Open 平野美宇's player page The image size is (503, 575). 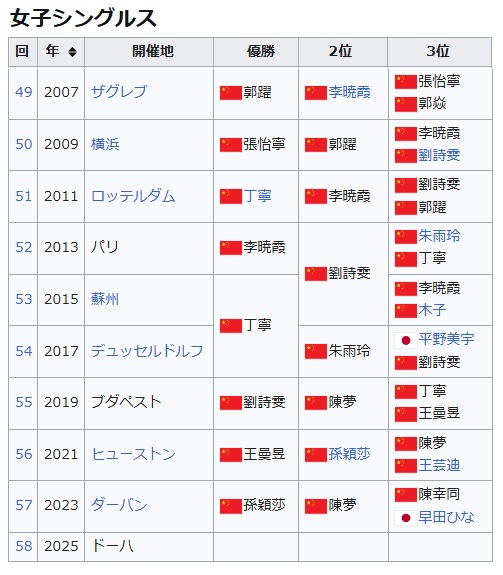(x=447, y=338)
